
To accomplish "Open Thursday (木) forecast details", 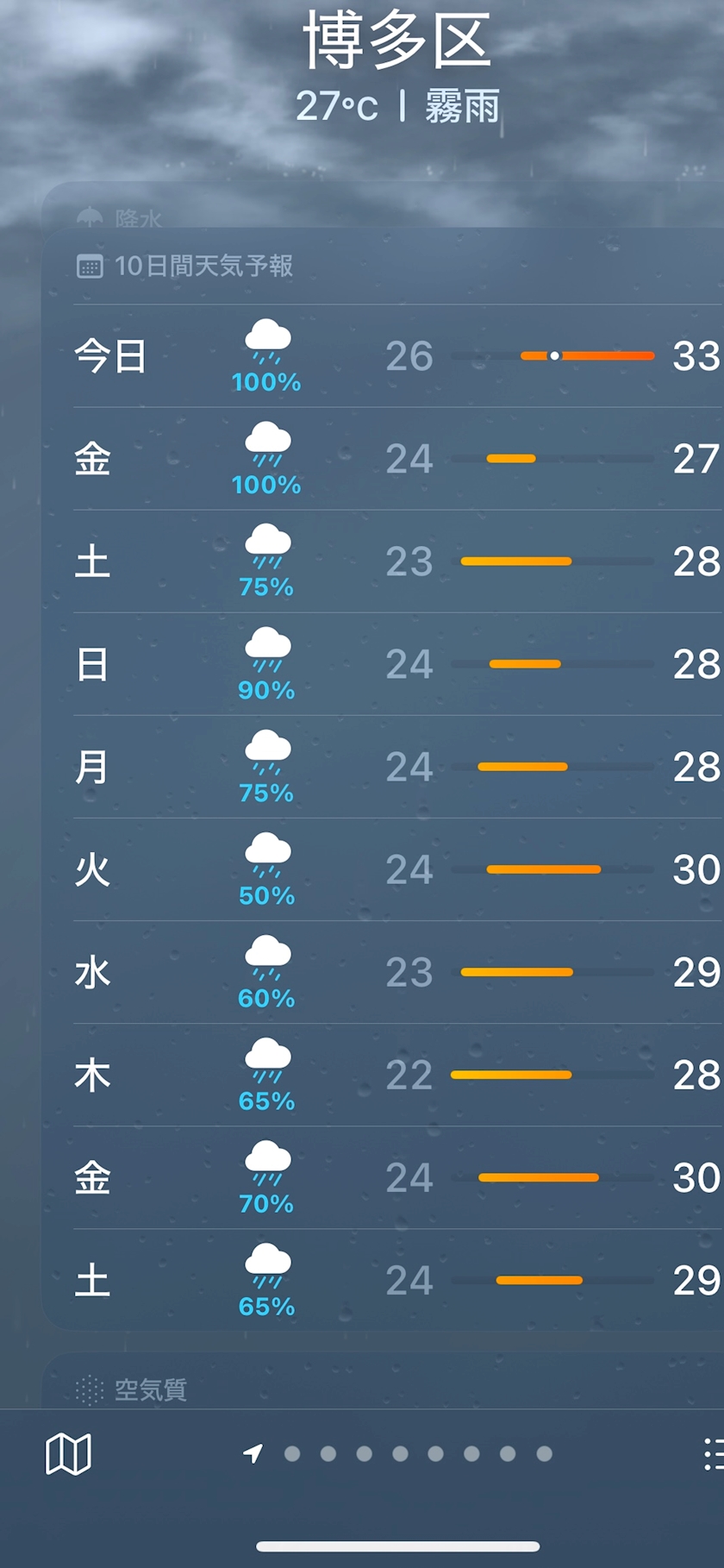I will [x=398, y=1075].
